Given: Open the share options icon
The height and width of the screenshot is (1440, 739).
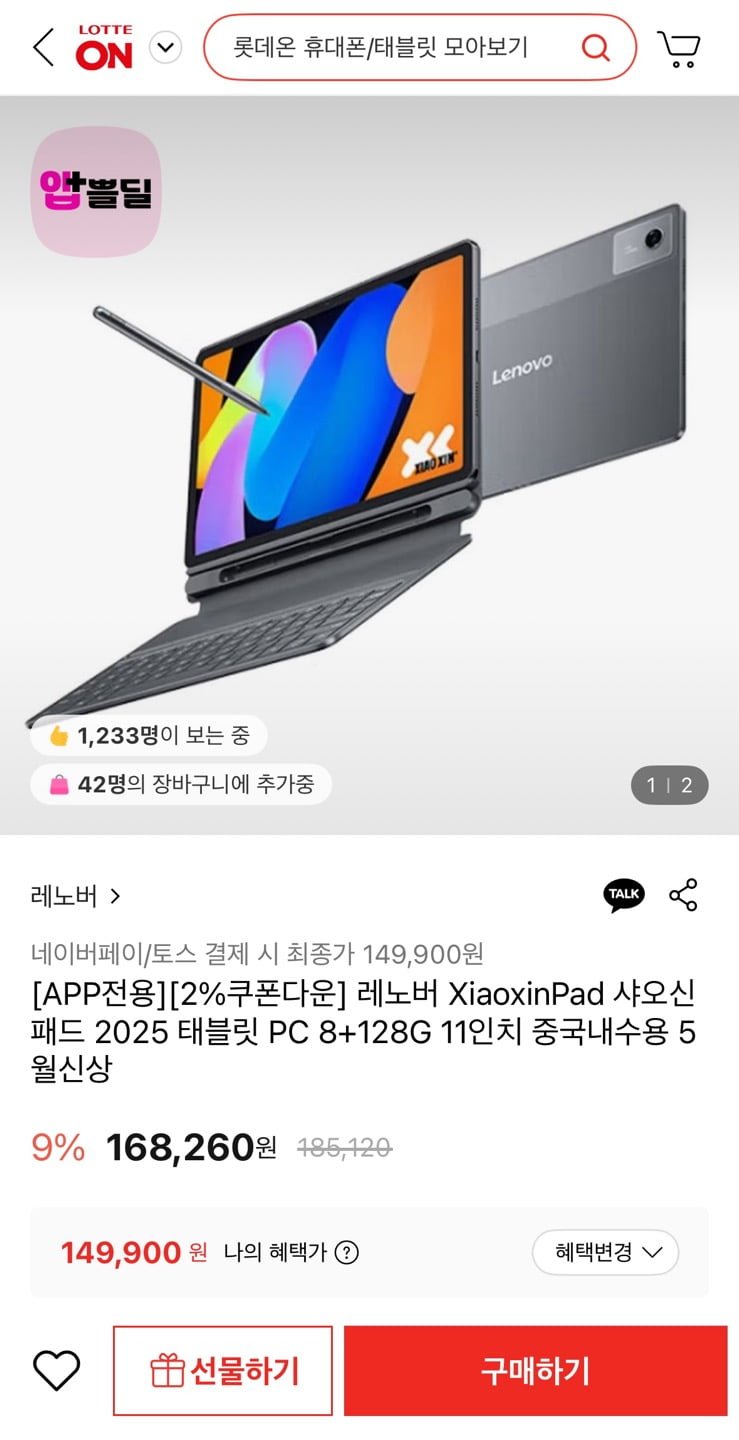Looking at the screenshot, I should click(685, 896).
